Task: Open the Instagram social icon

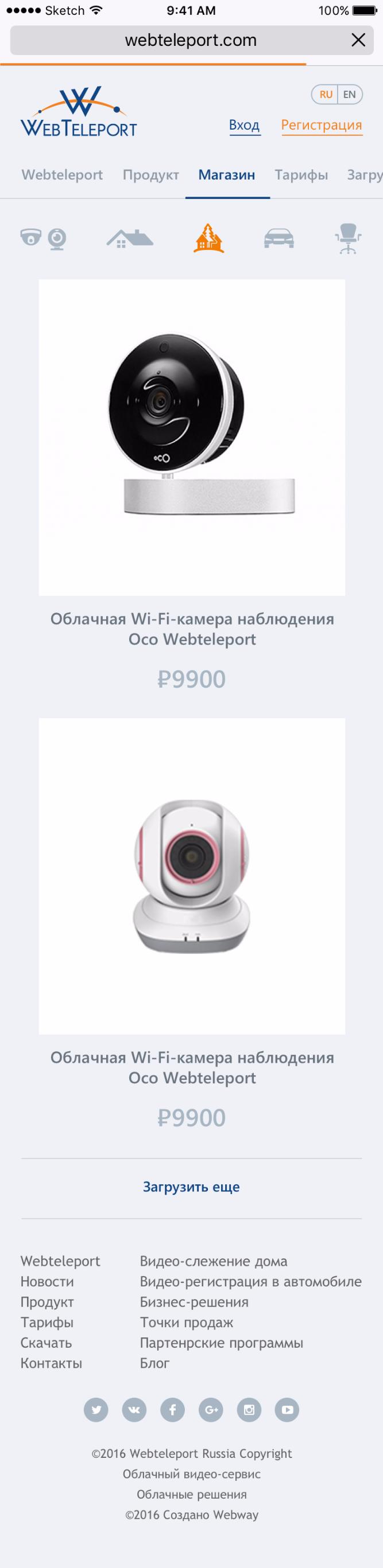Action: (249, 1410)
